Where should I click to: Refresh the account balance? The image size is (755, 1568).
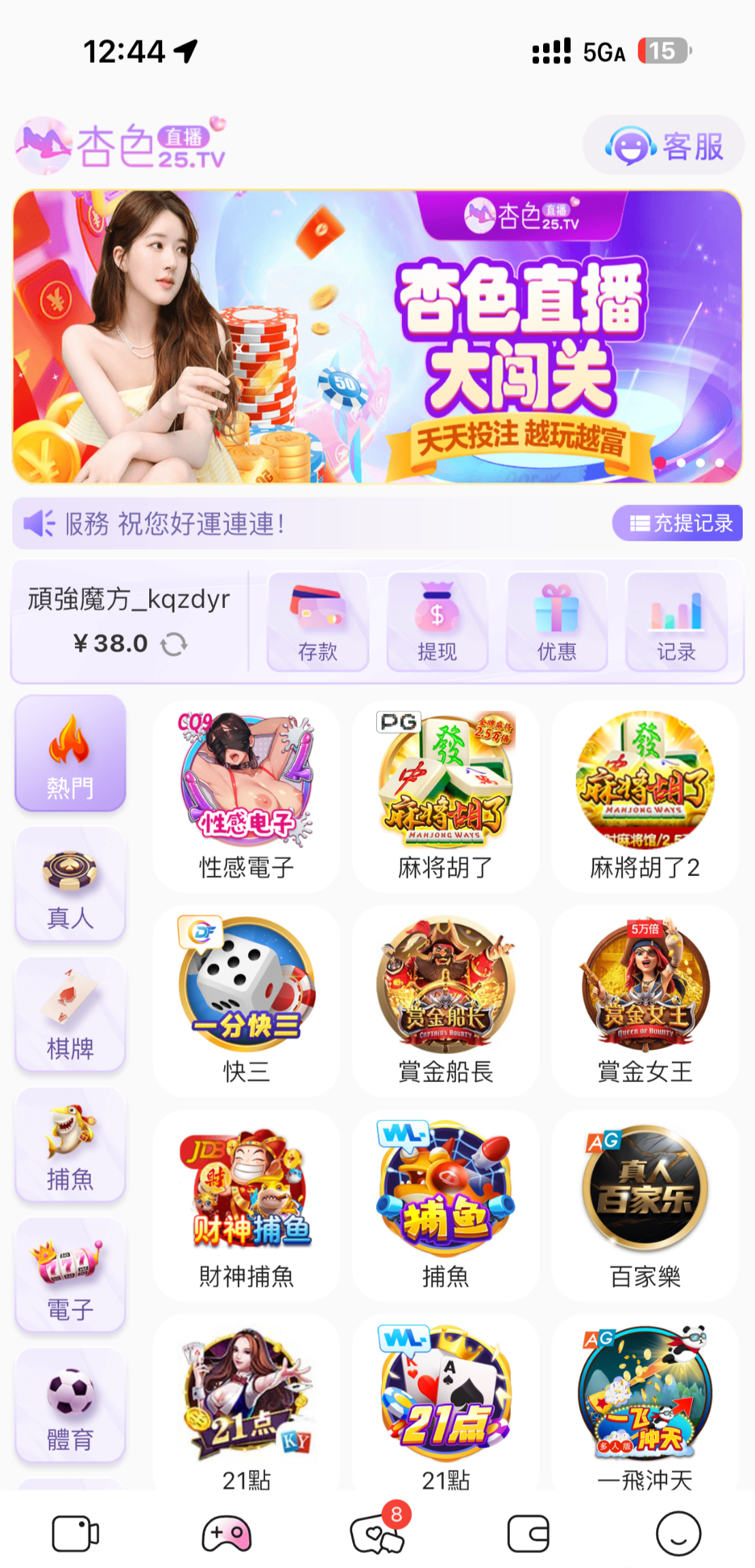tap(174, 644)
